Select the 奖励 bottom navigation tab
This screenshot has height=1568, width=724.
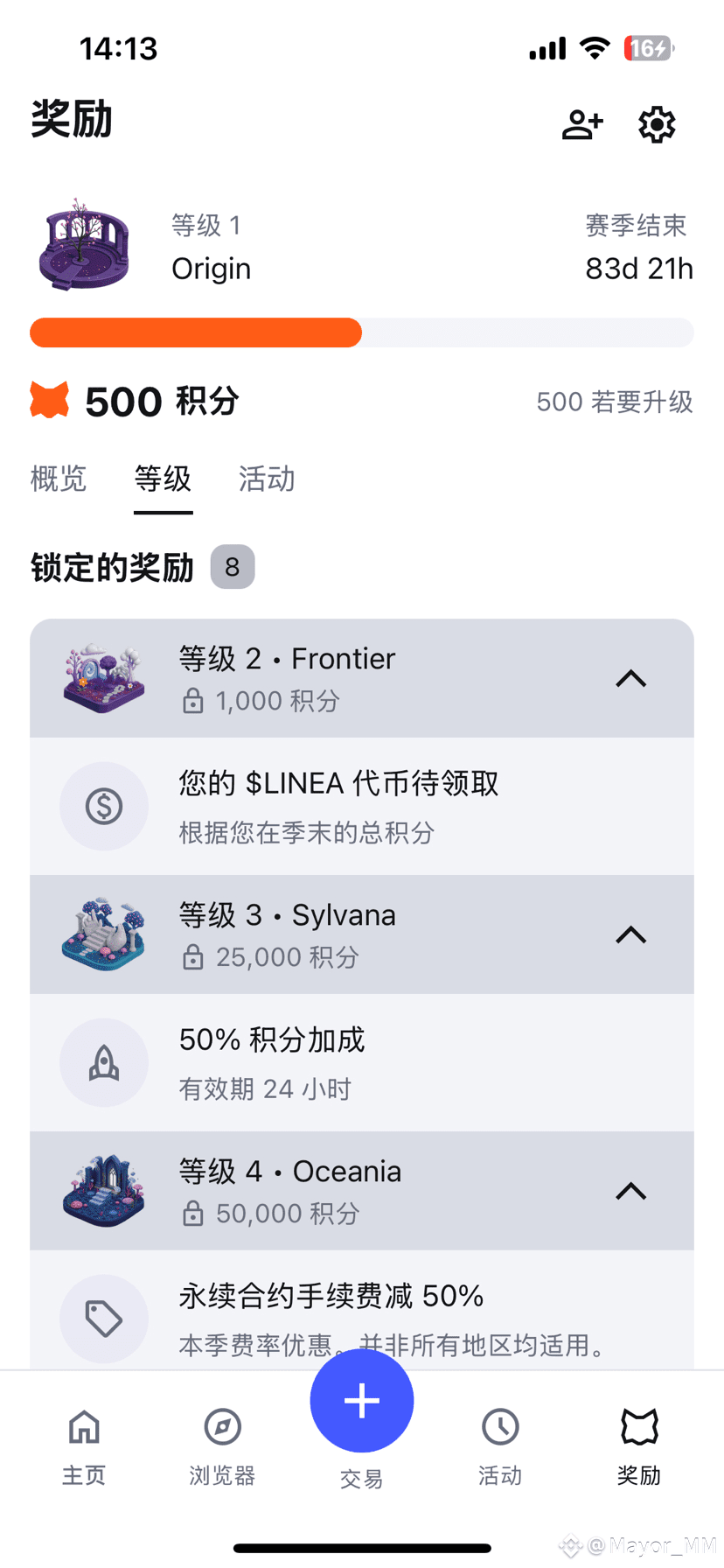coord(639,1444)
